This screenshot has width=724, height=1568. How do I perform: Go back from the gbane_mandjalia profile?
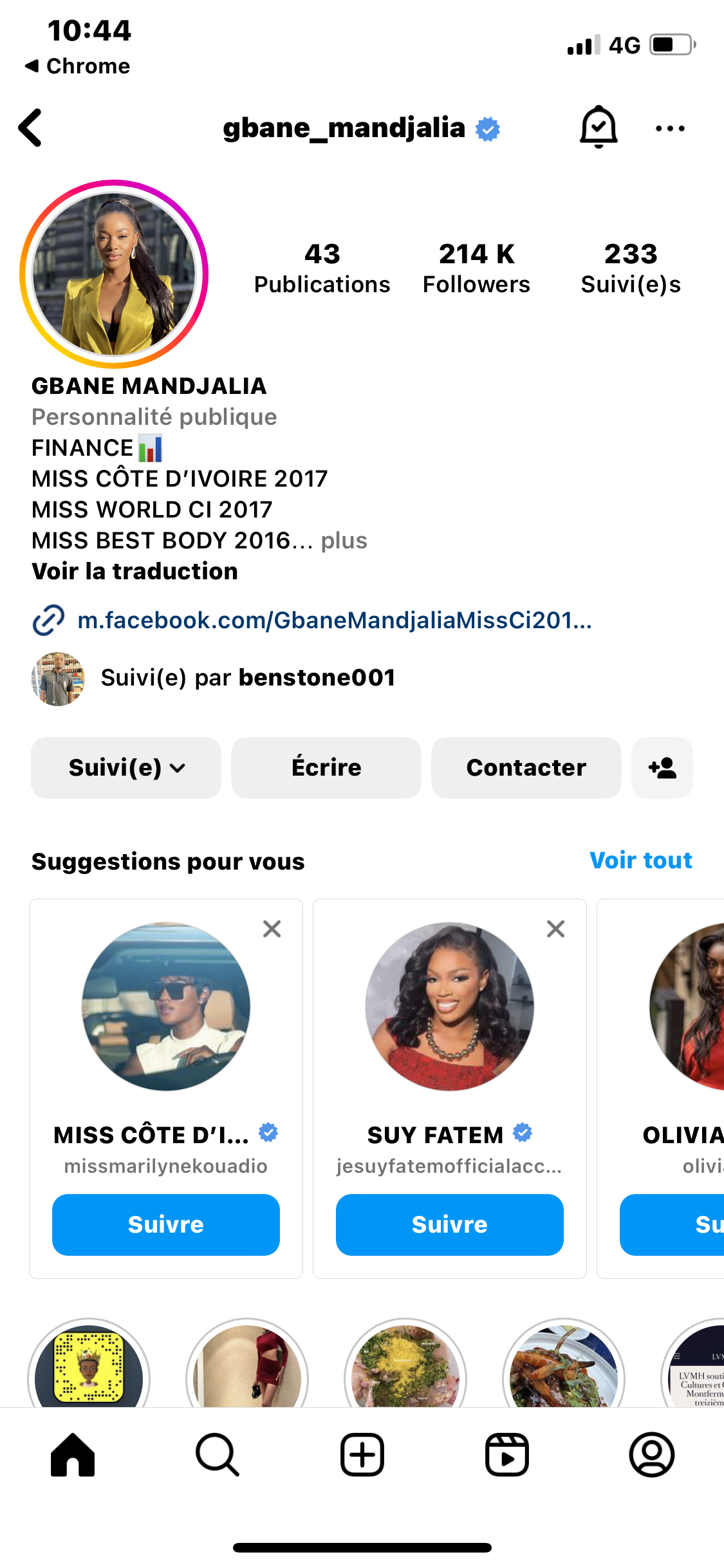point(31,128)
